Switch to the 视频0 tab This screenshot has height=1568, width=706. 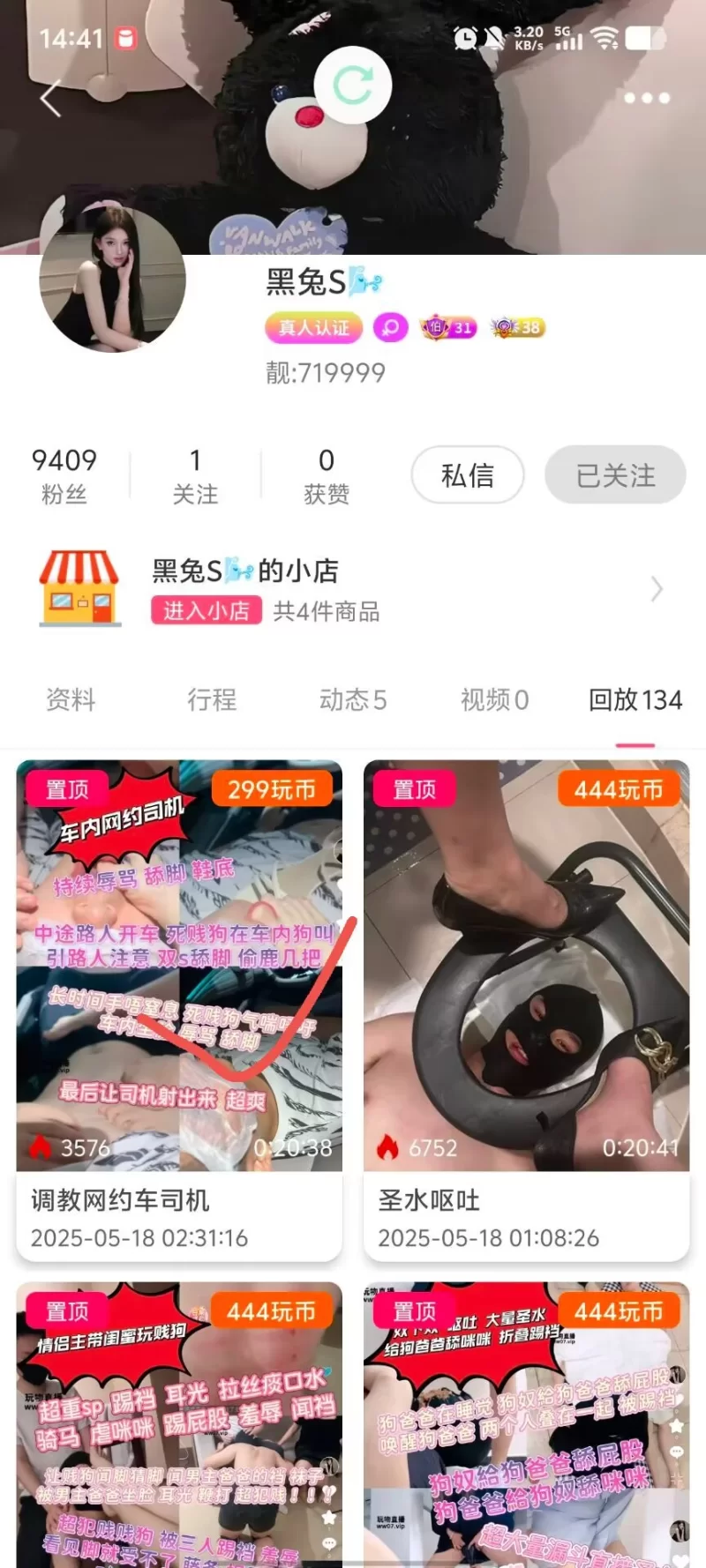click(x=494, y=700)
